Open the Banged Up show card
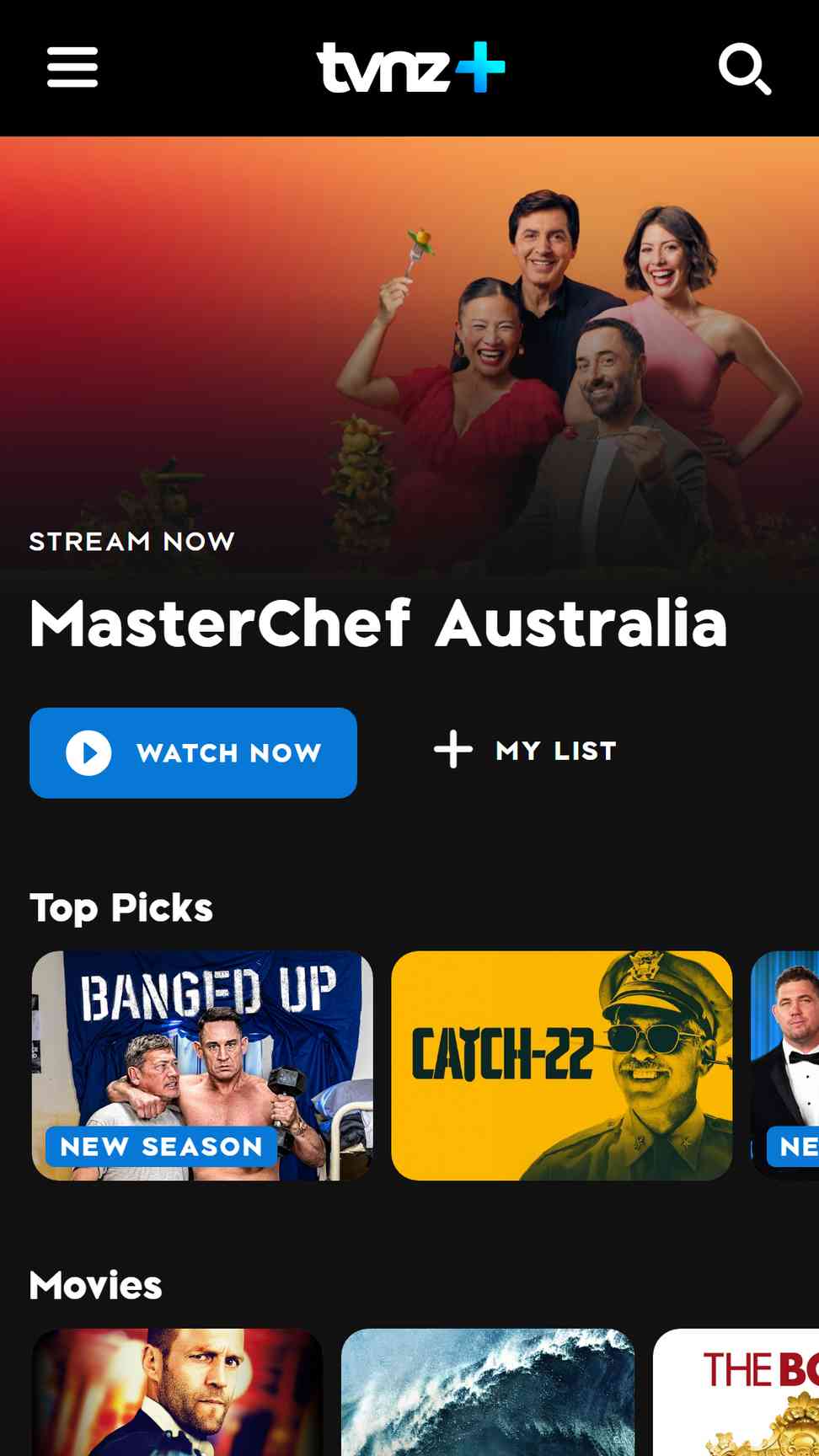The width and height of the screenshot is (819, 1456). click(202, 1065)
